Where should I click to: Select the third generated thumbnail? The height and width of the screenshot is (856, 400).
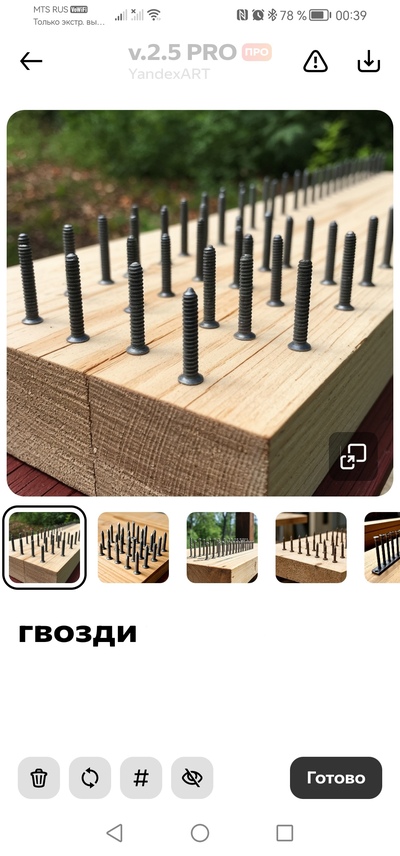pyautogui.click(x=222, y=548)
